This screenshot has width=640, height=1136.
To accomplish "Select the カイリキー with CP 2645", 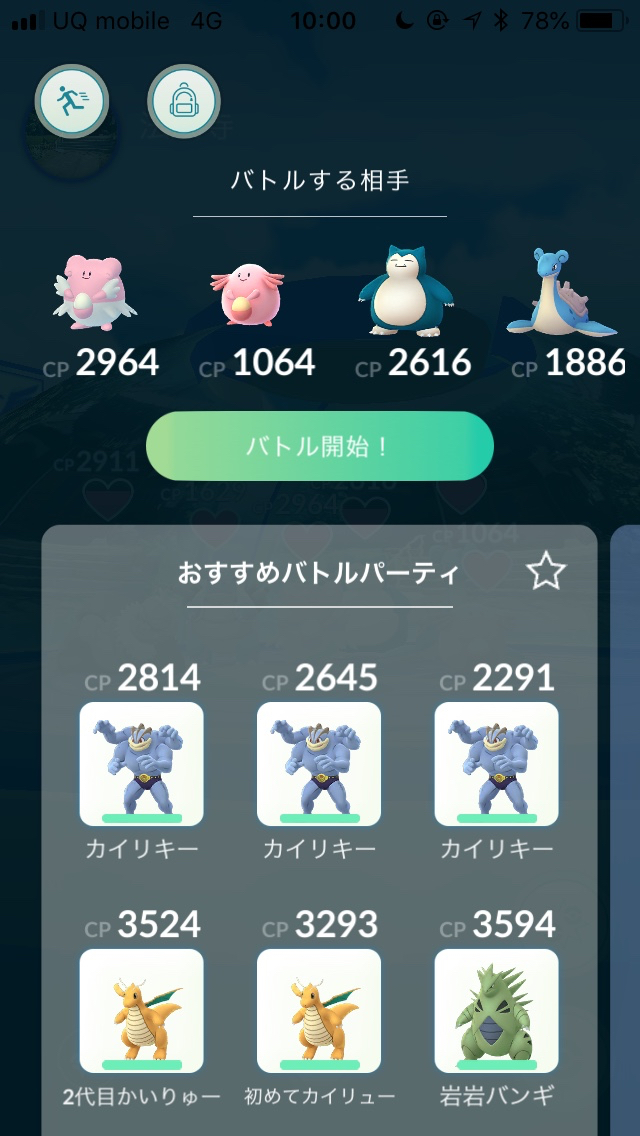I will pyautogui.click(x=319, y=764).
